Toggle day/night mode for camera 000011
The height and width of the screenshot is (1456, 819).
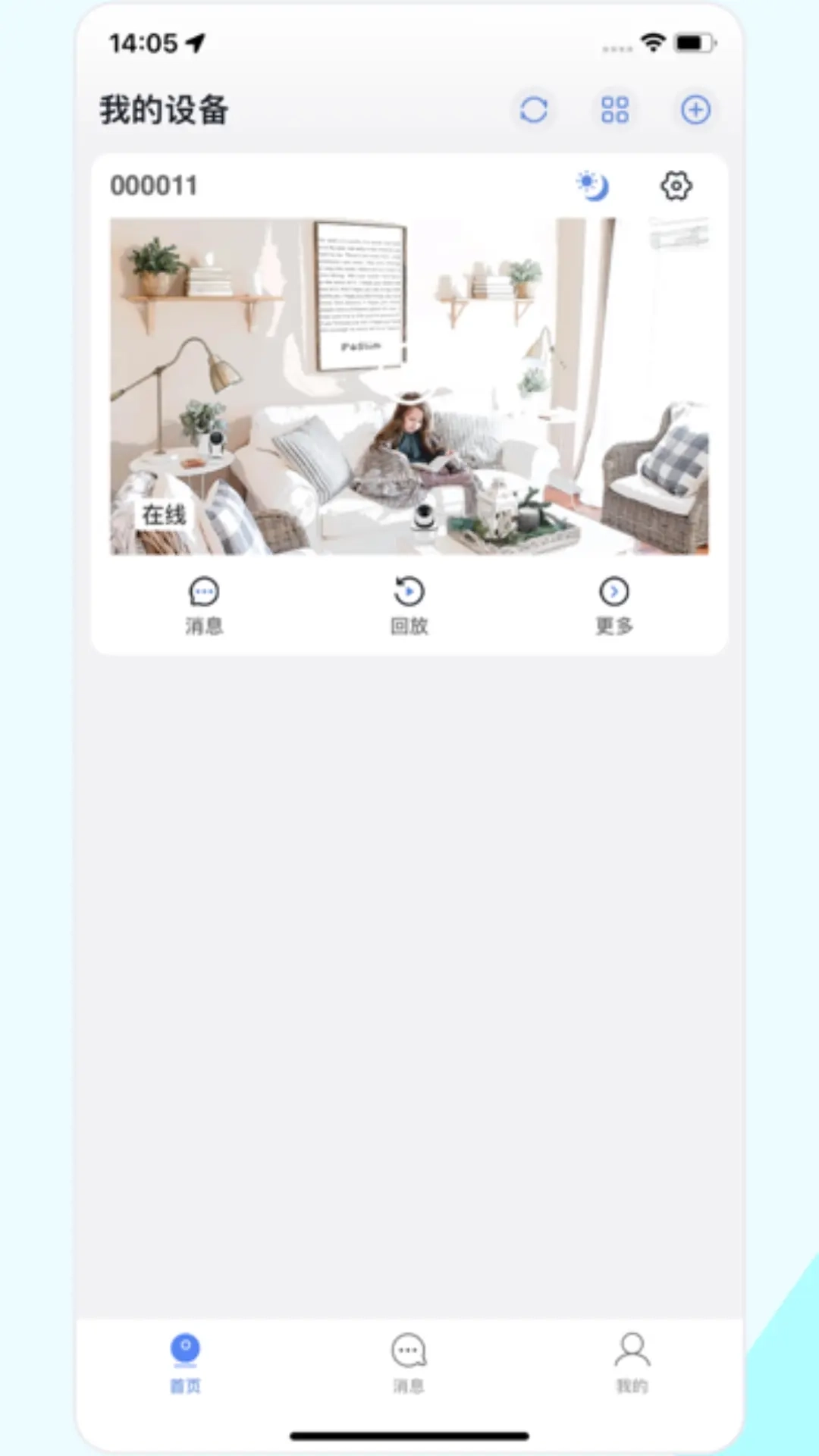point(593,186)
